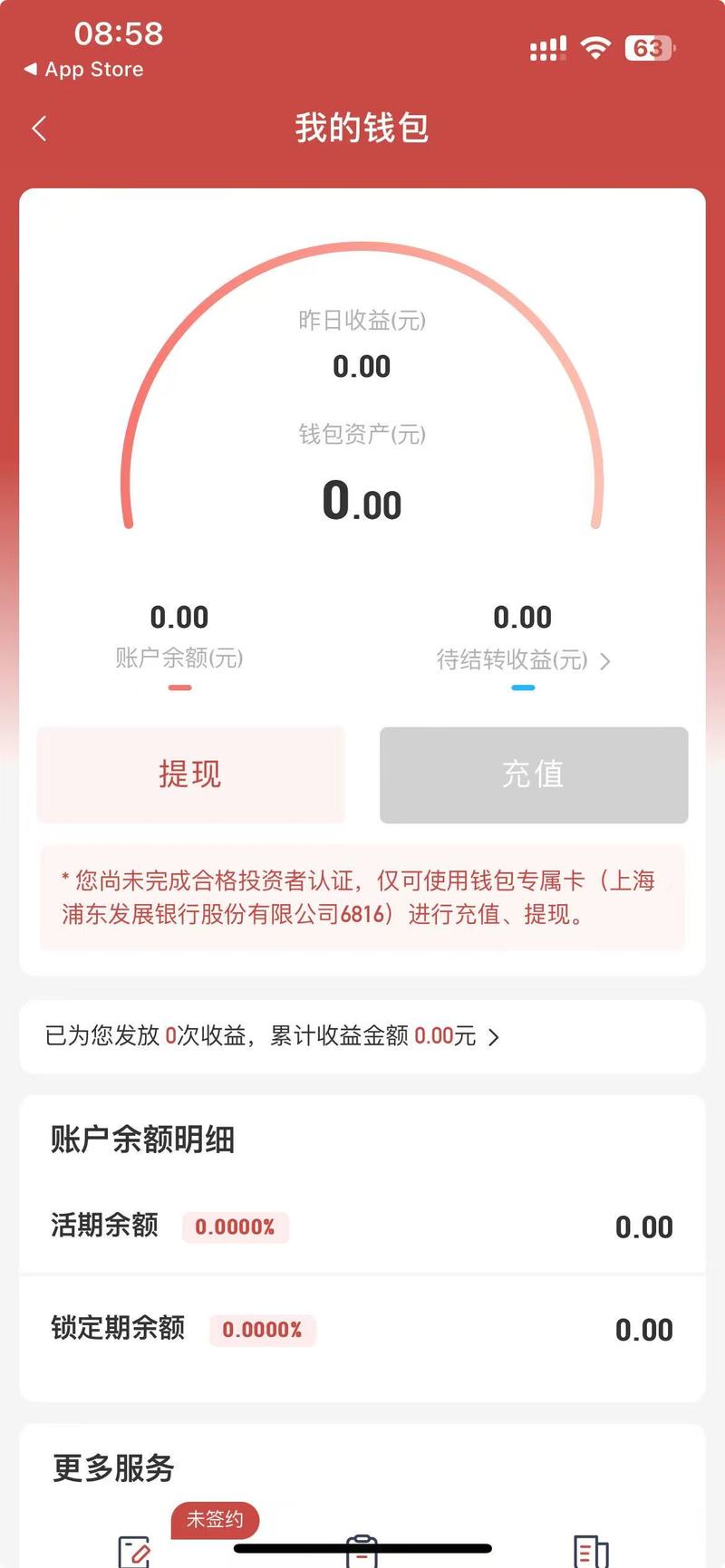The height and width of the screenshot is (1568, 725).
Task: Tap the 充值 recharge button
Action: [x=534, y=774]
